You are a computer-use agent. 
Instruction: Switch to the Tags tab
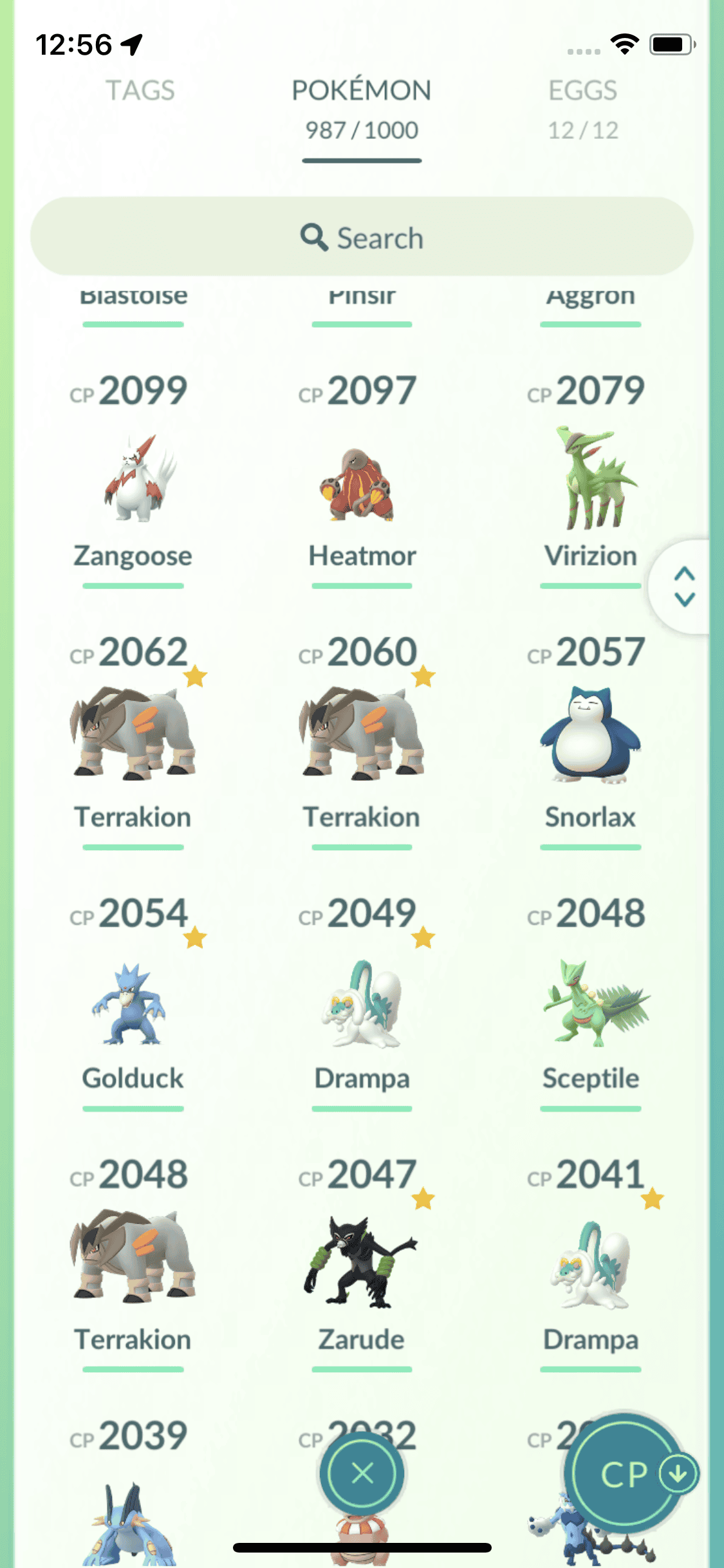click(140, 91)
